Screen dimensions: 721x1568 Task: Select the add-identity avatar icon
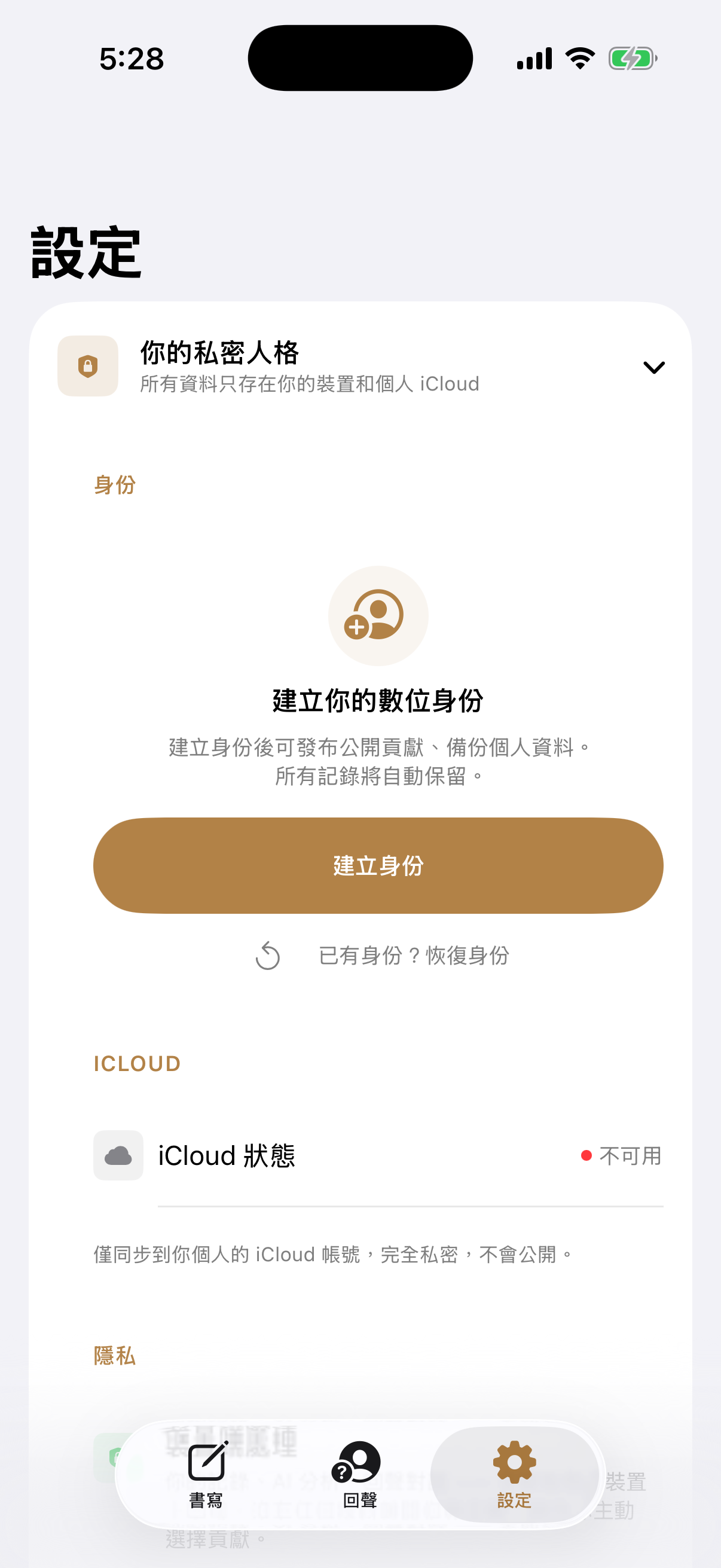point(377,616)
